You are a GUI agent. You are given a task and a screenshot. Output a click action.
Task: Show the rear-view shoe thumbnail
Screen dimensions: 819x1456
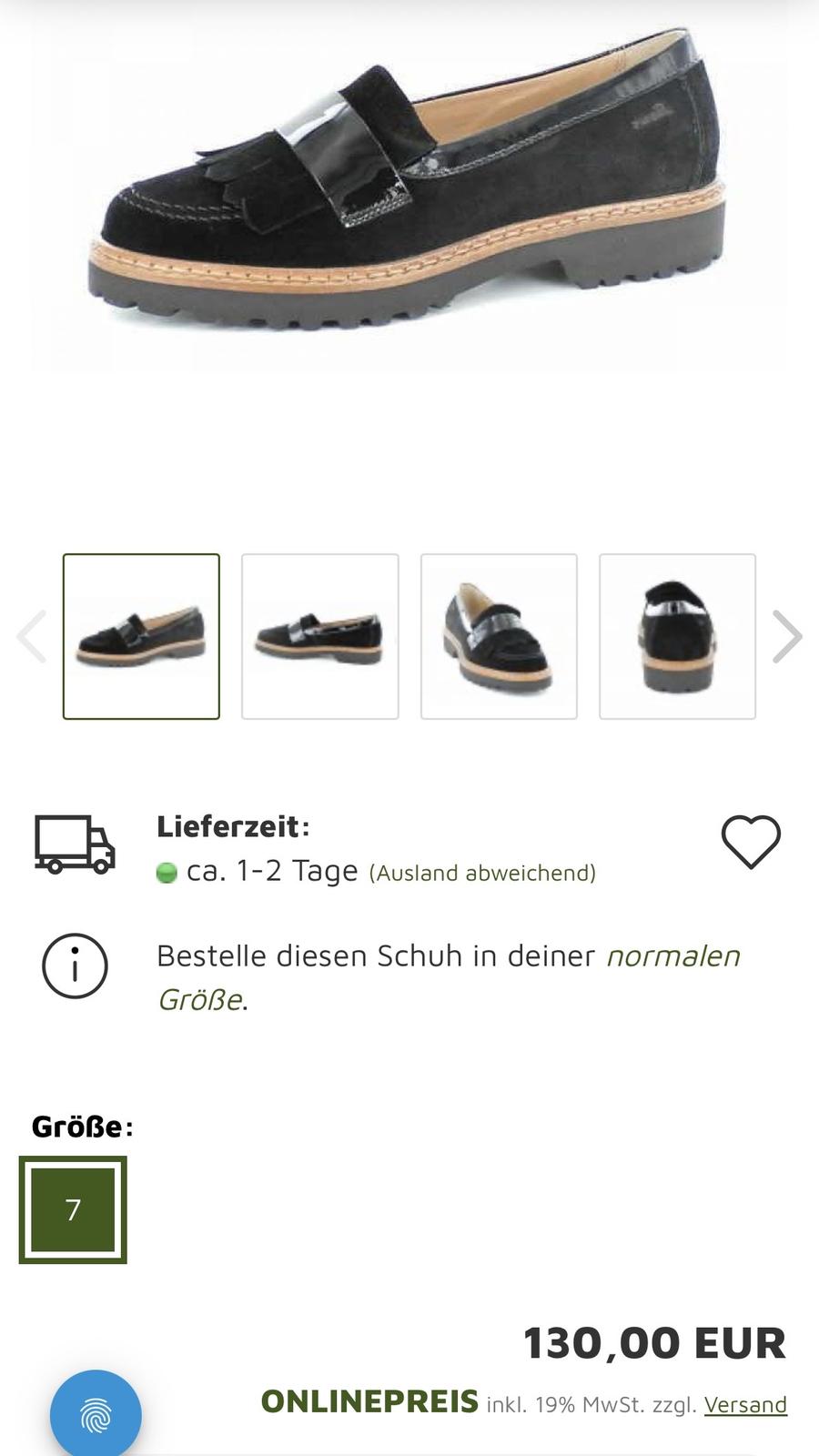click(x=677, y=636)
